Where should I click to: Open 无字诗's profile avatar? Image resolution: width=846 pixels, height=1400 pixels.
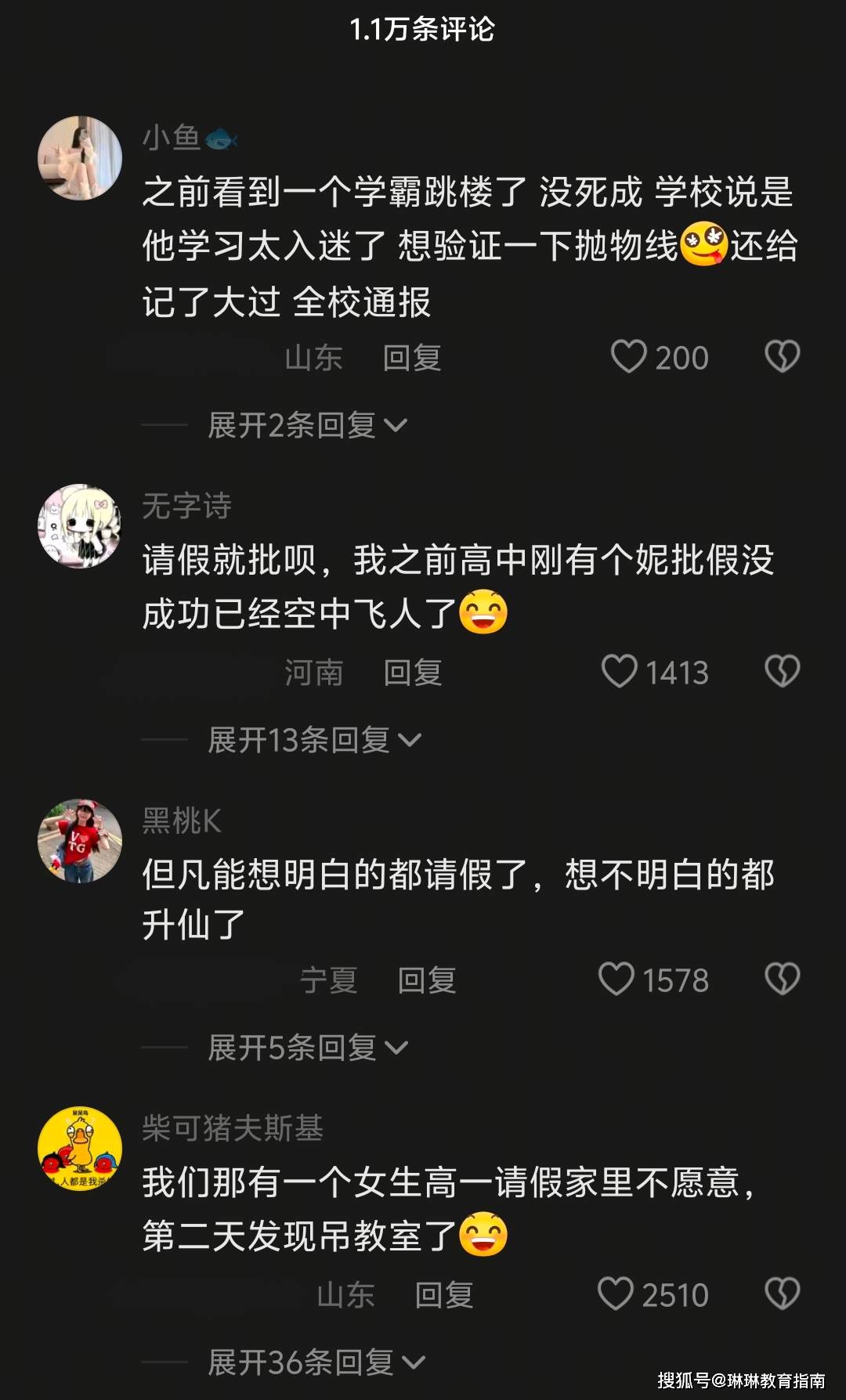[x=80, y=525]
